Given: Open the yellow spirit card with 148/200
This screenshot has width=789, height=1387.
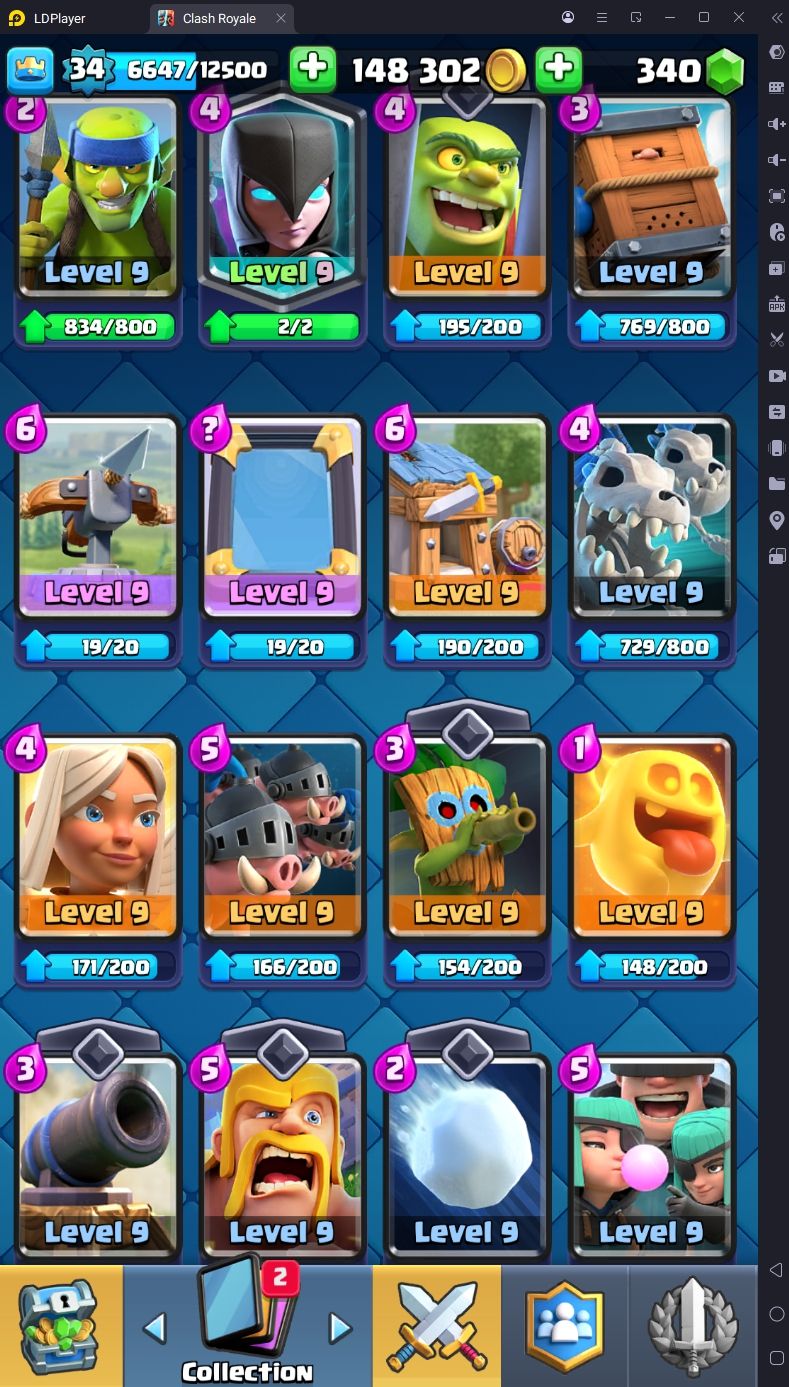Looking at the screenshot, I should coord(651,860).
